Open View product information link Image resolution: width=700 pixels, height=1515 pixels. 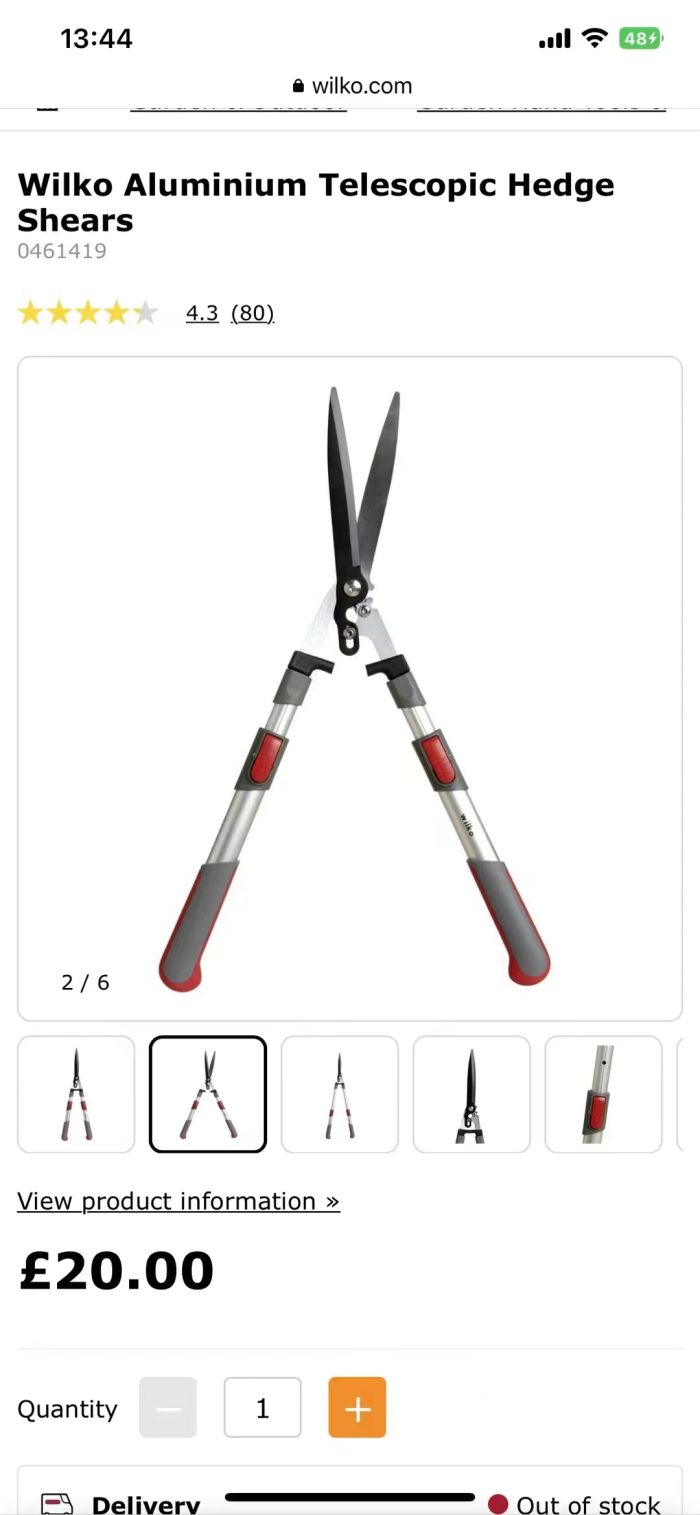click(x=179, y=1201)
